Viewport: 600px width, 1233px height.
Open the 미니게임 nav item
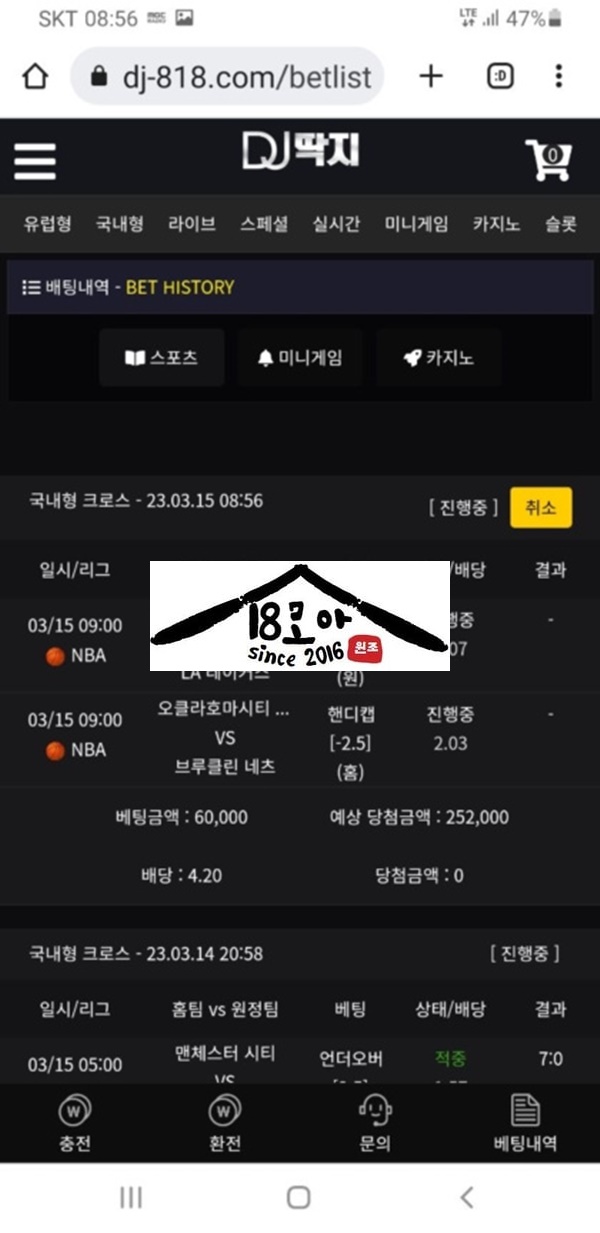416,224
